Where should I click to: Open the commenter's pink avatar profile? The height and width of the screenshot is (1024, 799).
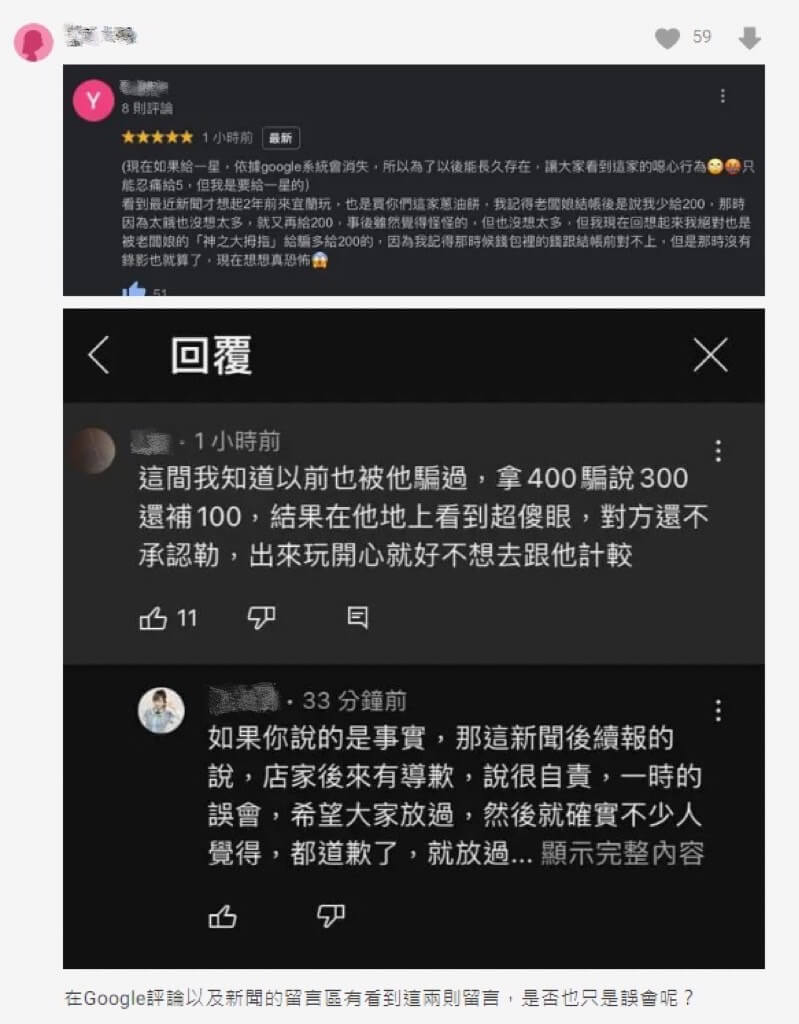click(x=34, y=42)
